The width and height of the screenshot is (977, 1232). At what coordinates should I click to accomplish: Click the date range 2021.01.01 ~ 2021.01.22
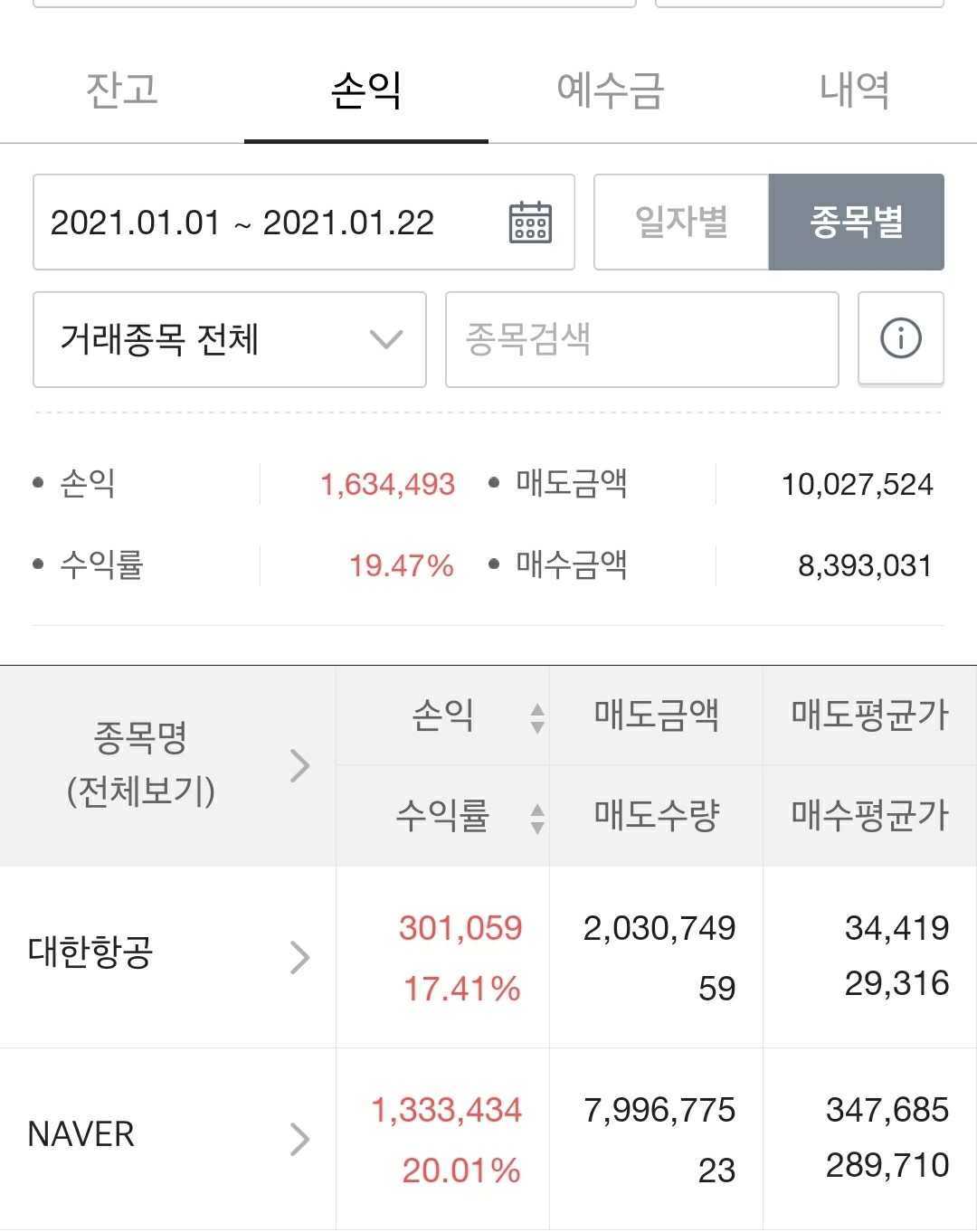244,223
